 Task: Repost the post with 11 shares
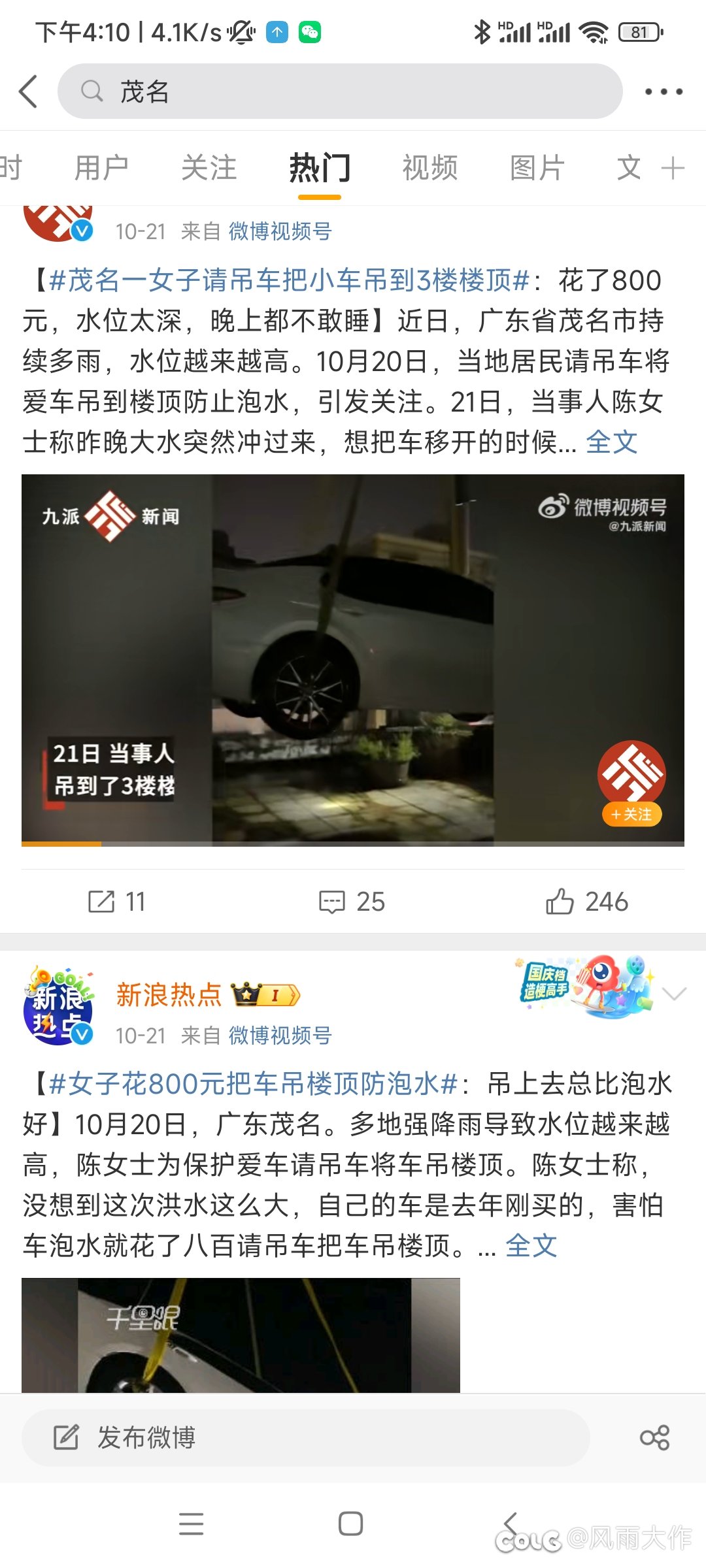[116, 902]
